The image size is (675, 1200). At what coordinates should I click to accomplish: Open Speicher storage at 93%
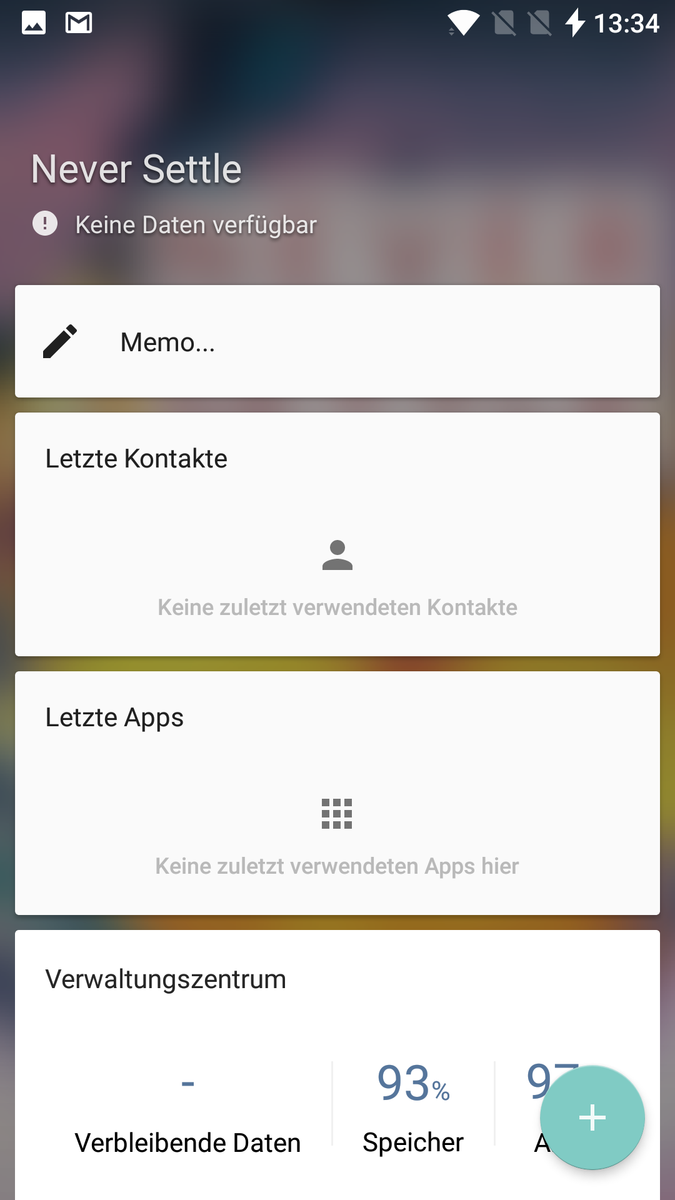413,1108
